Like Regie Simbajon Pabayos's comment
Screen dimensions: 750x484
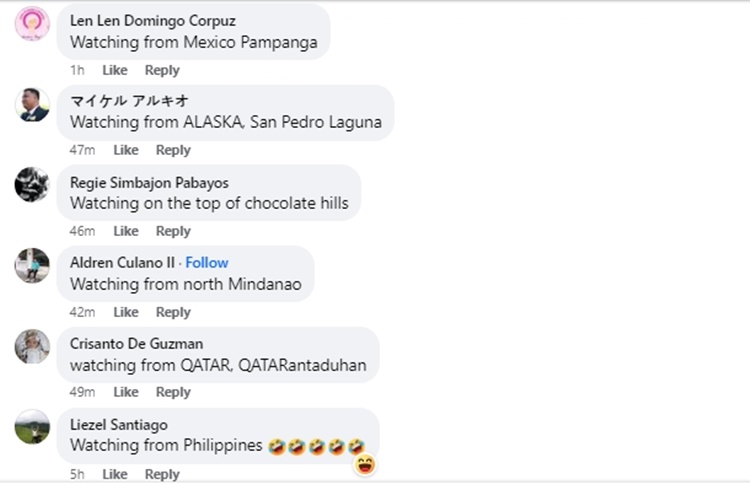click(x=126, y=231)
